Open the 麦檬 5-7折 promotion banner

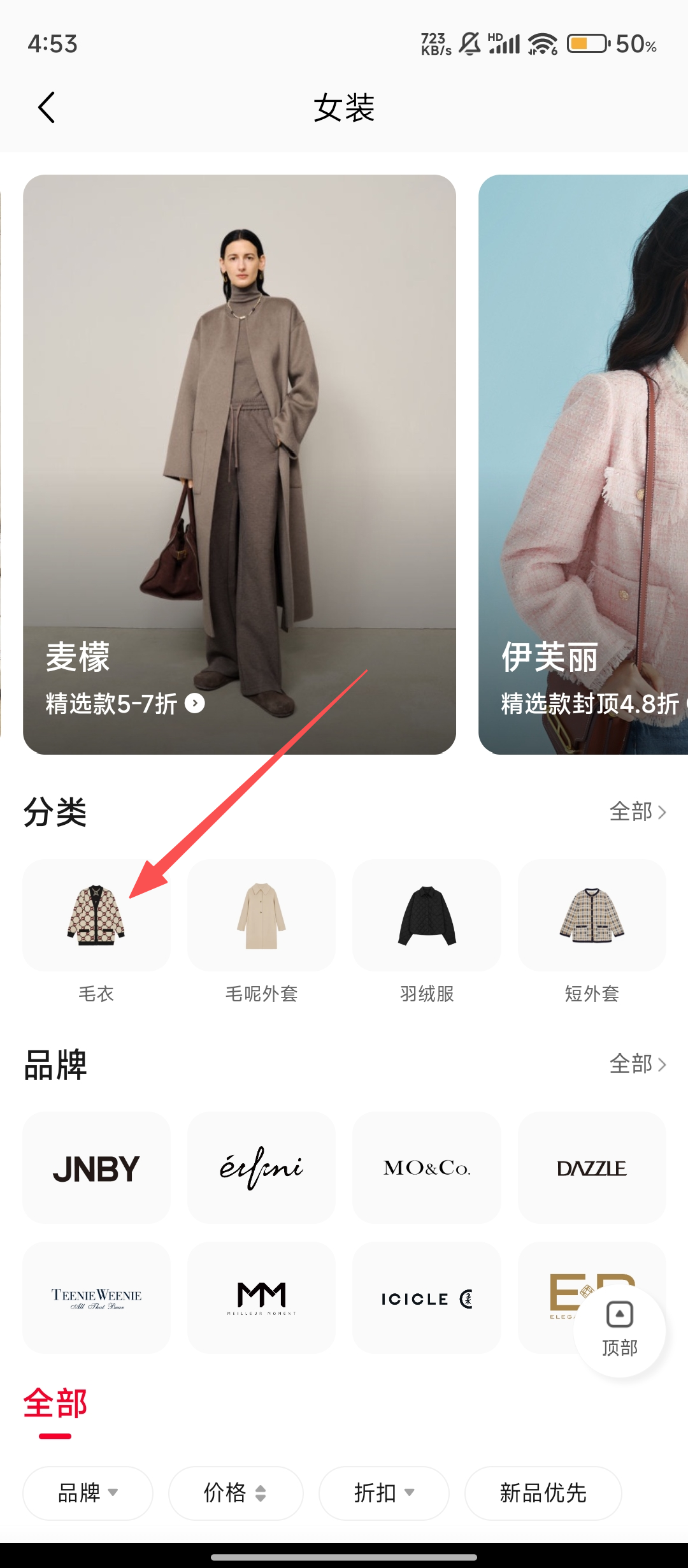pyautogui.click(x=240, y=464)
